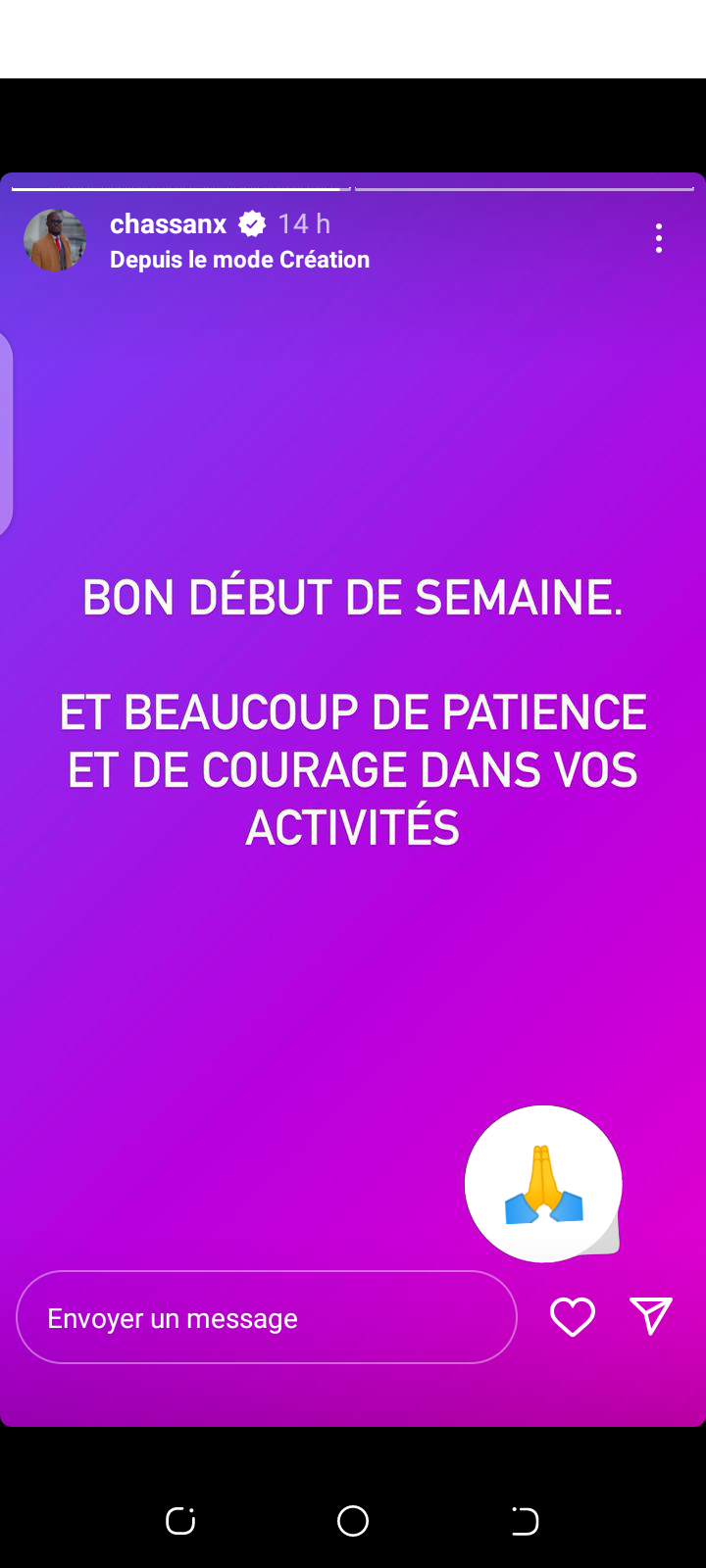Image resolution: width=706 pixels, height=1568 pixels.
Task: Open the story's three-dot overflow menu
Action: pyautogui.click(x=659, y=238)
